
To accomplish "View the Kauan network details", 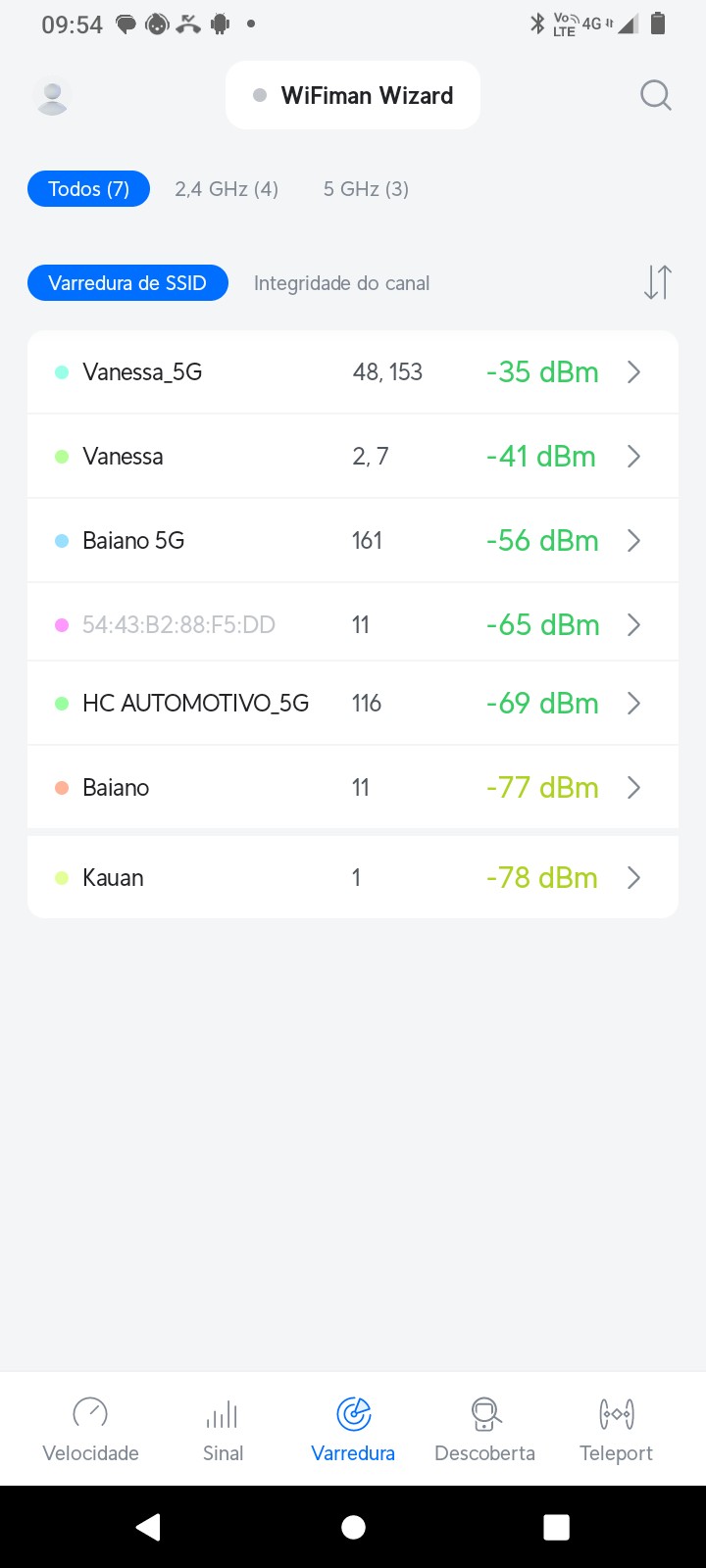I will point(353,878).
